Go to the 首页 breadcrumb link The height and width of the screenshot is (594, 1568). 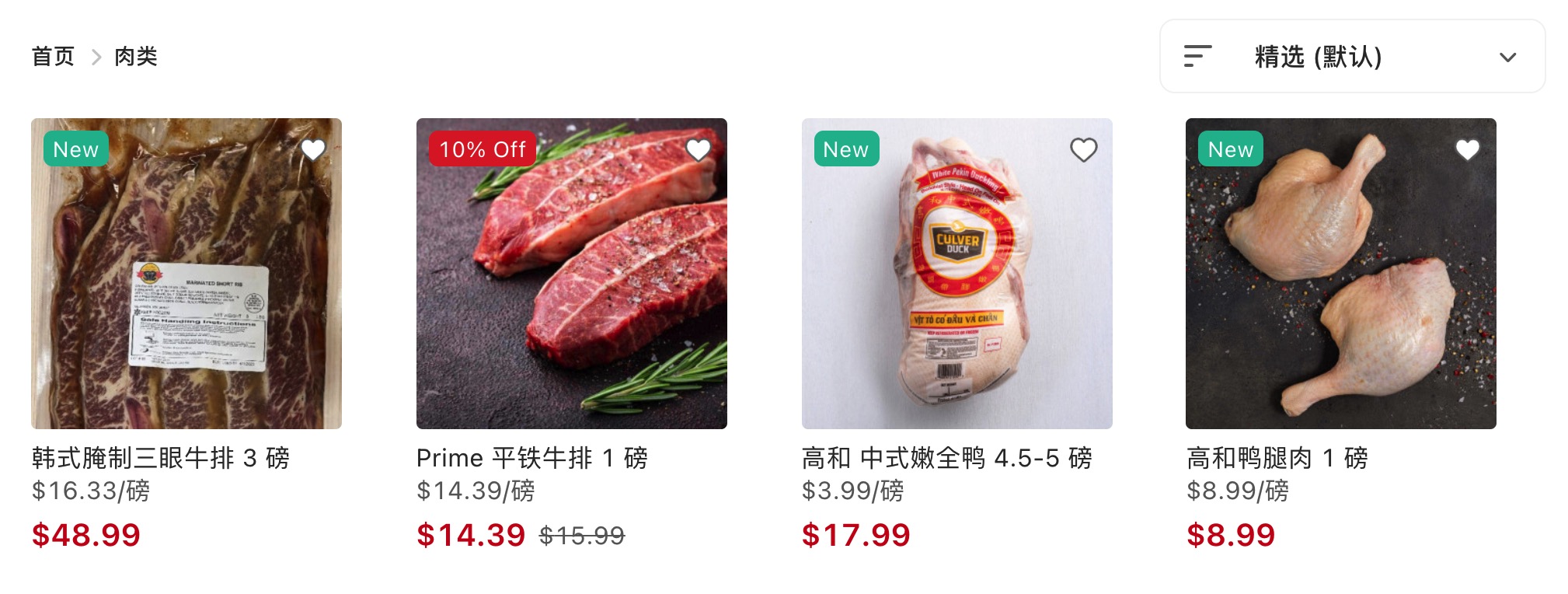[53, 57]
